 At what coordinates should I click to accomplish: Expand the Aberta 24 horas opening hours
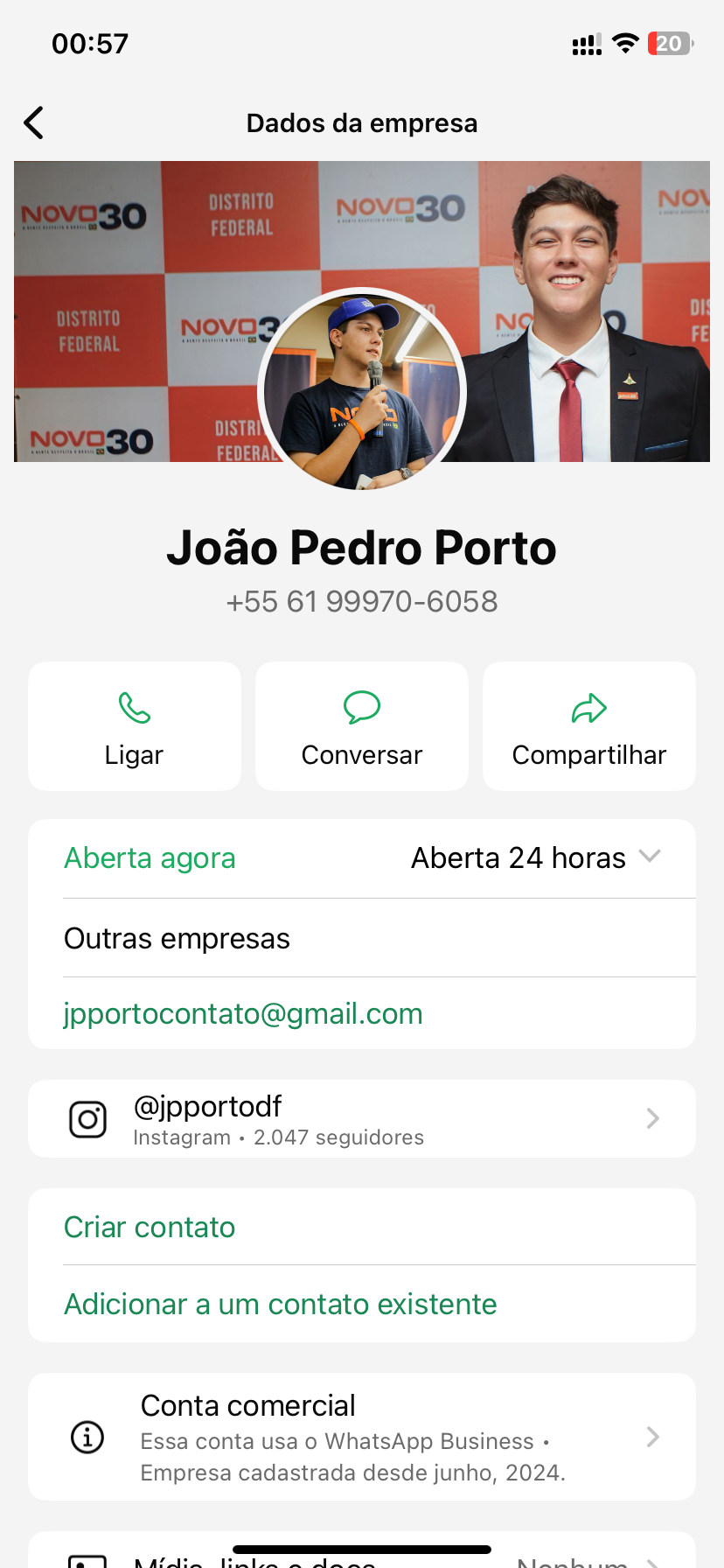(x=535, y=857)
